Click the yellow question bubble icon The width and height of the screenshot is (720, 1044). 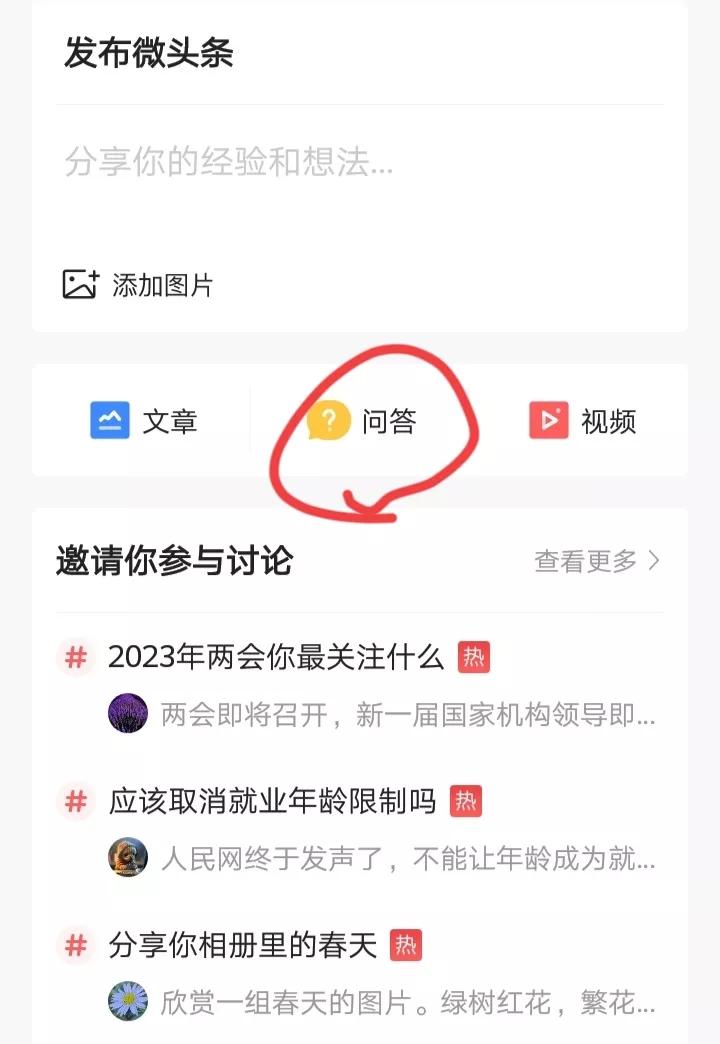point(330,420)
